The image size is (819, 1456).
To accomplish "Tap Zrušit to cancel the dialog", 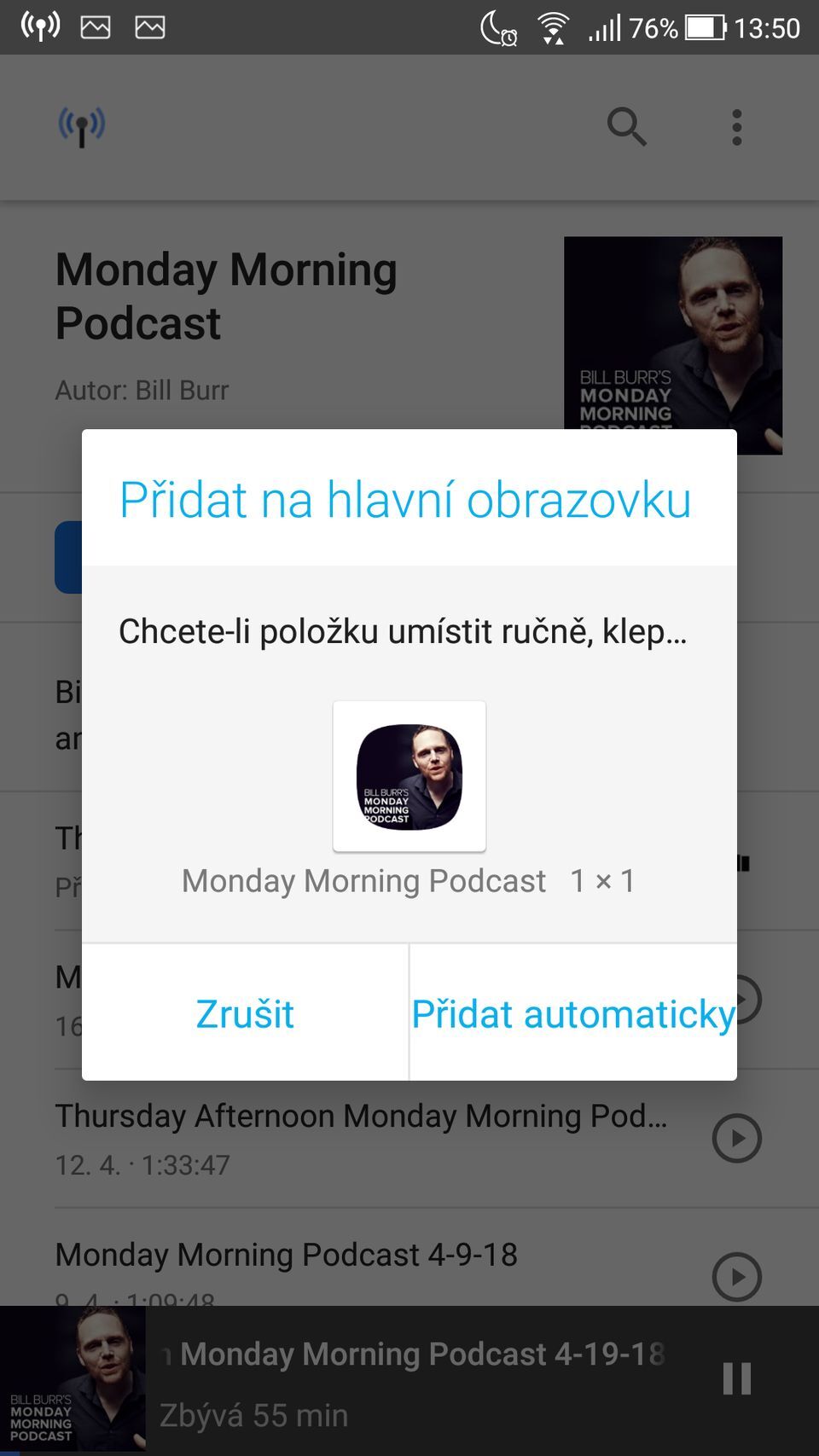I will [245, 1013].
